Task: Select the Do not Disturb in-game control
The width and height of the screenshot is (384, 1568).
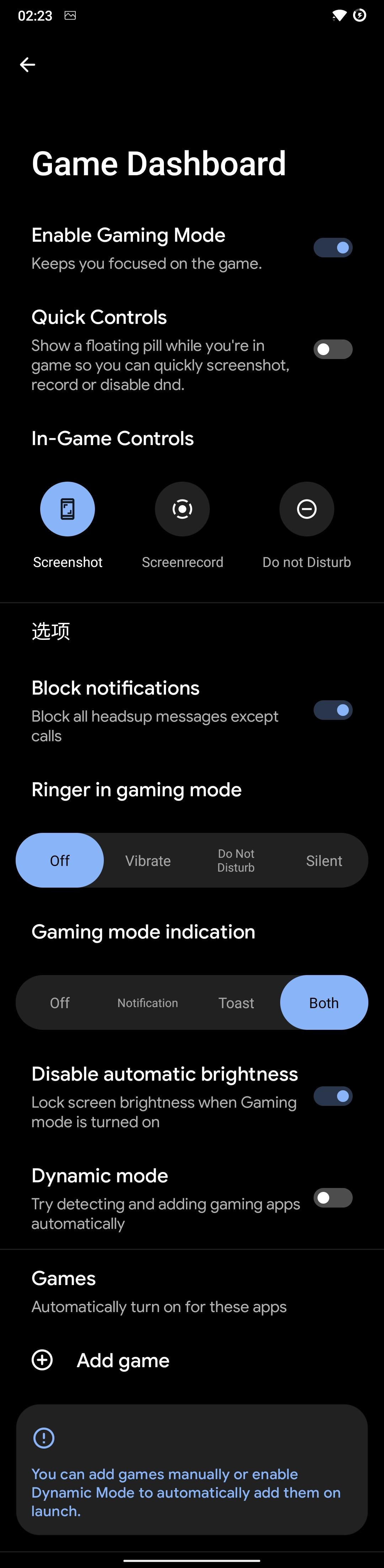Action: [306, 509]
